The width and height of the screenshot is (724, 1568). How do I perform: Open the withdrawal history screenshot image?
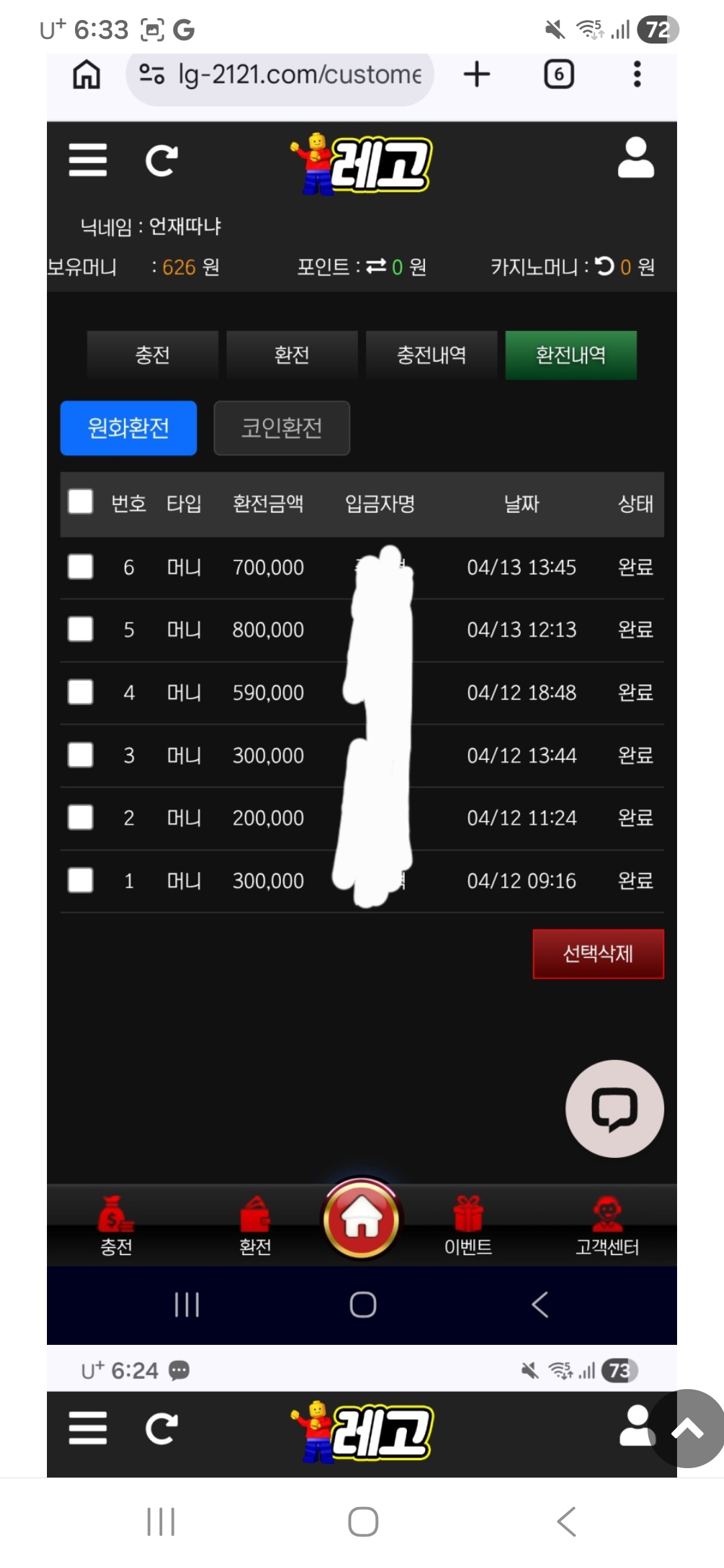tap(362, 670)
